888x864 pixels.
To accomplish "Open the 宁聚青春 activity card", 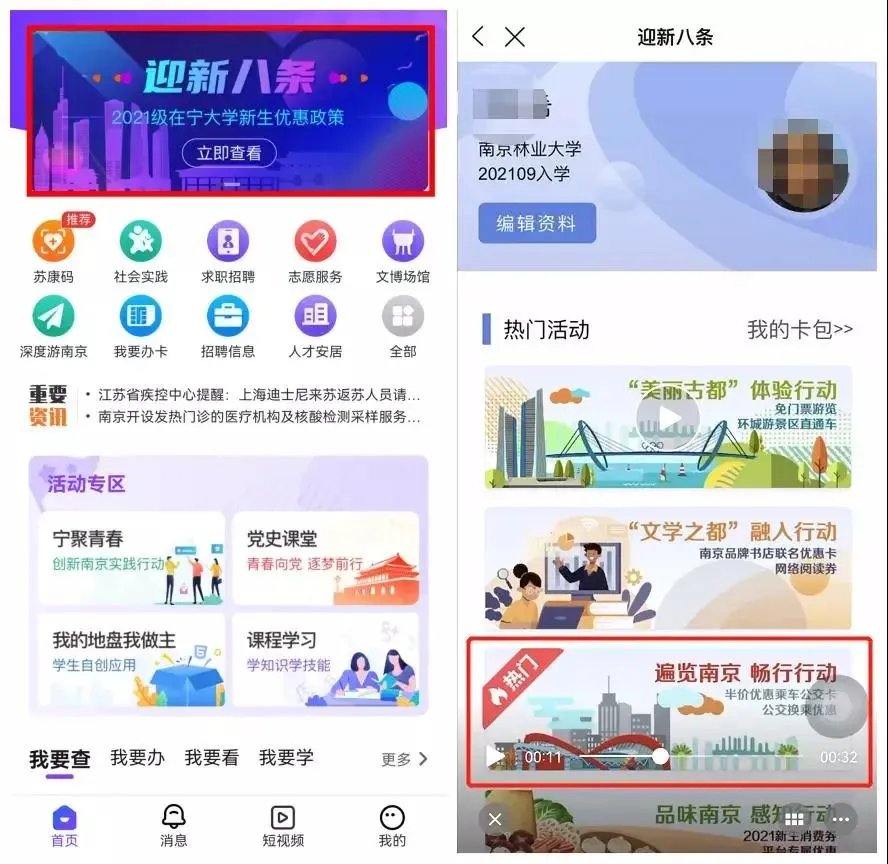I will tap(131, 558).
